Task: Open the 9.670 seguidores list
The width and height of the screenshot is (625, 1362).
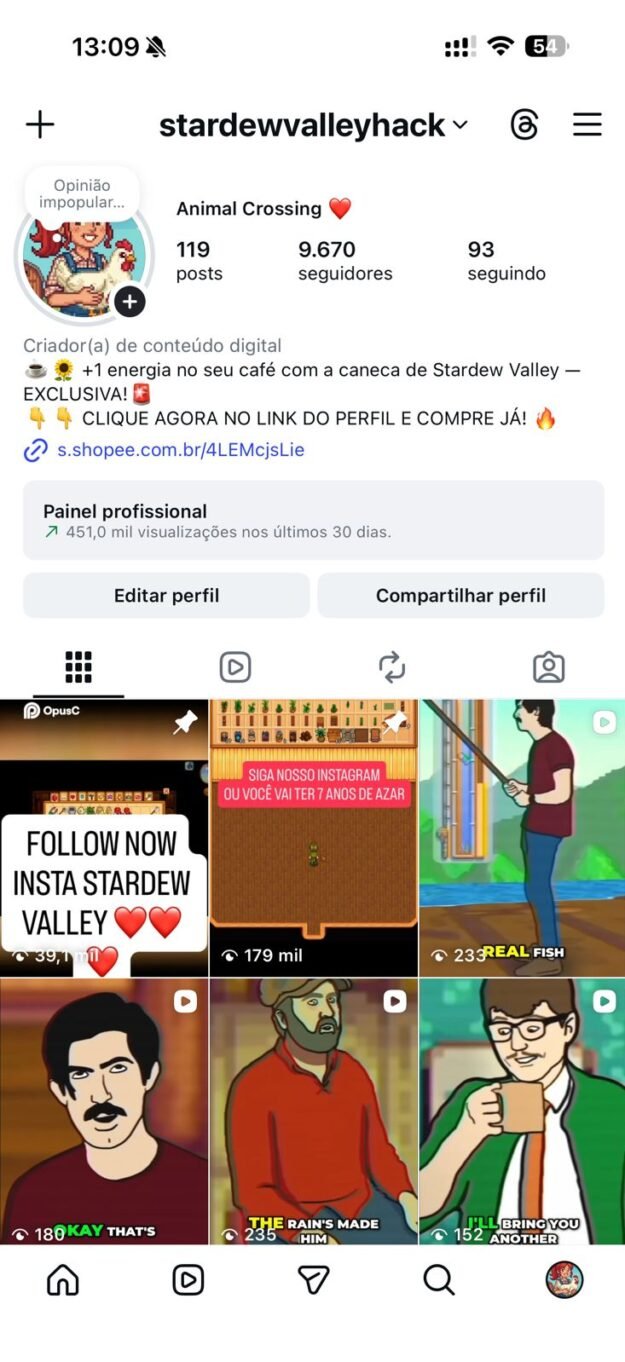Action: coord(344,260)
